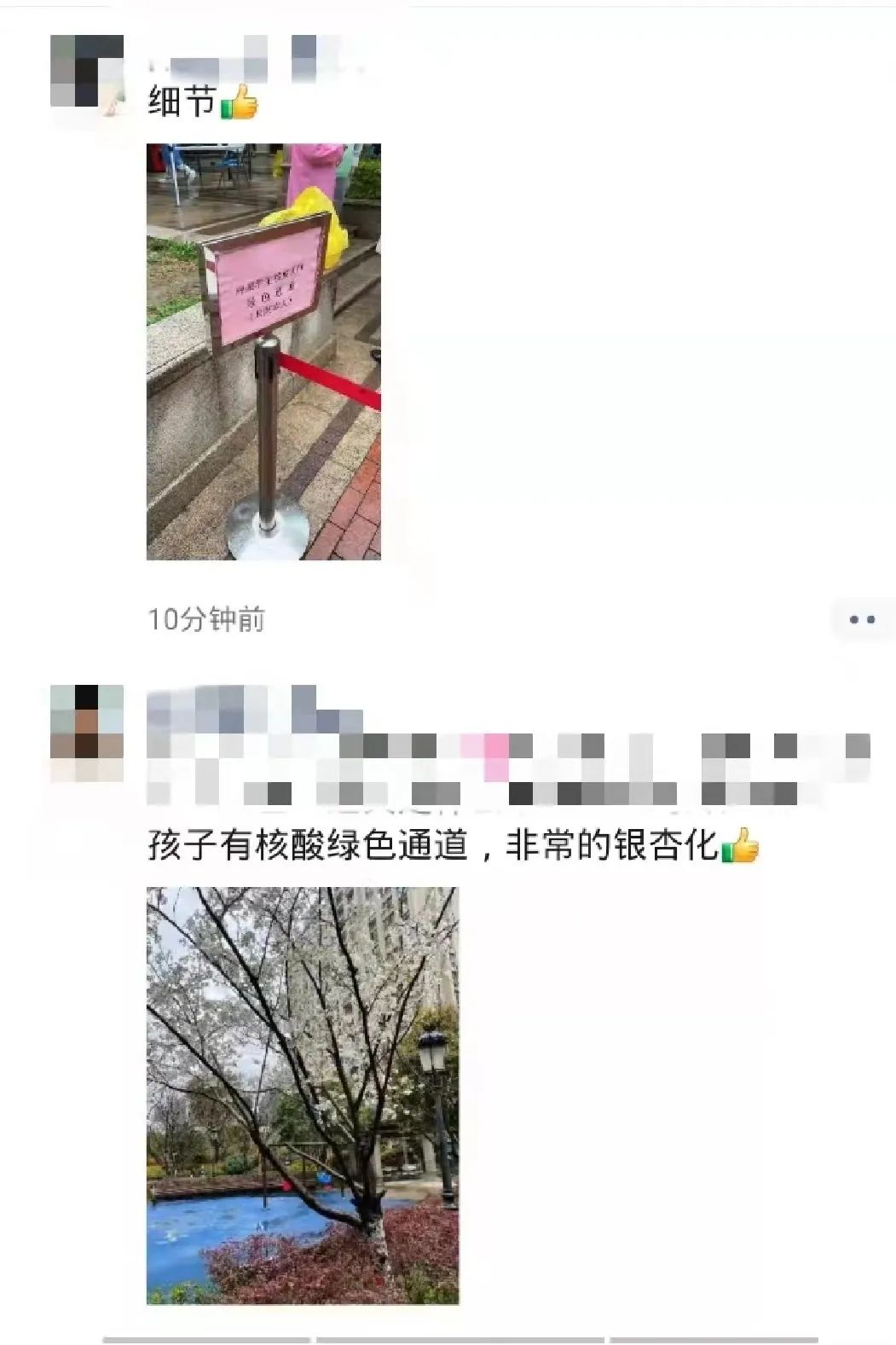Open the like/comment menu beside 10分钟前

pyautogui.click(x=862, y=619)
